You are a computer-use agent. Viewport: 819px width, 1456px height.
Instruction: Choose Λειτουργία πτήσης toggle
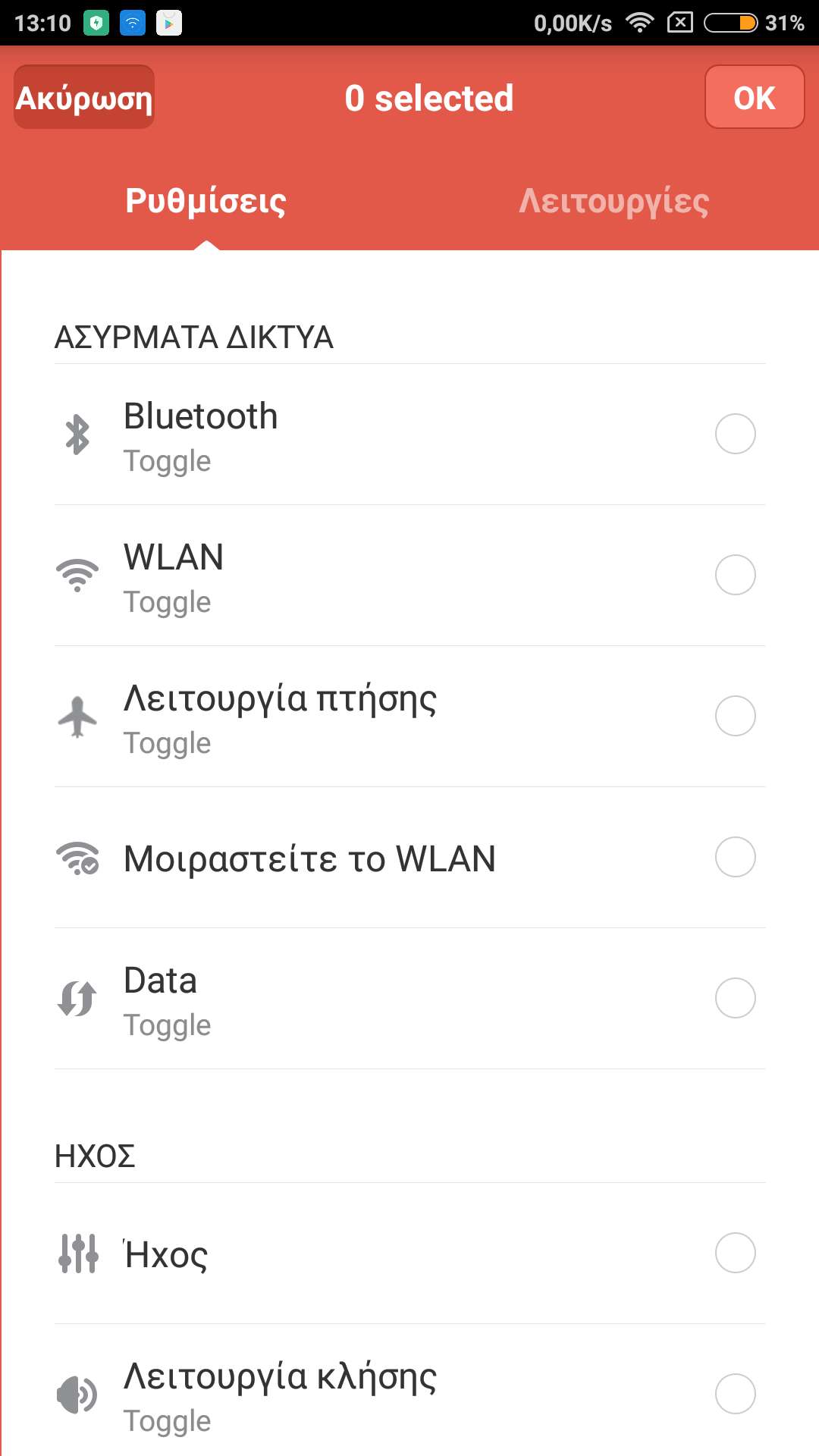pos(735,716)
